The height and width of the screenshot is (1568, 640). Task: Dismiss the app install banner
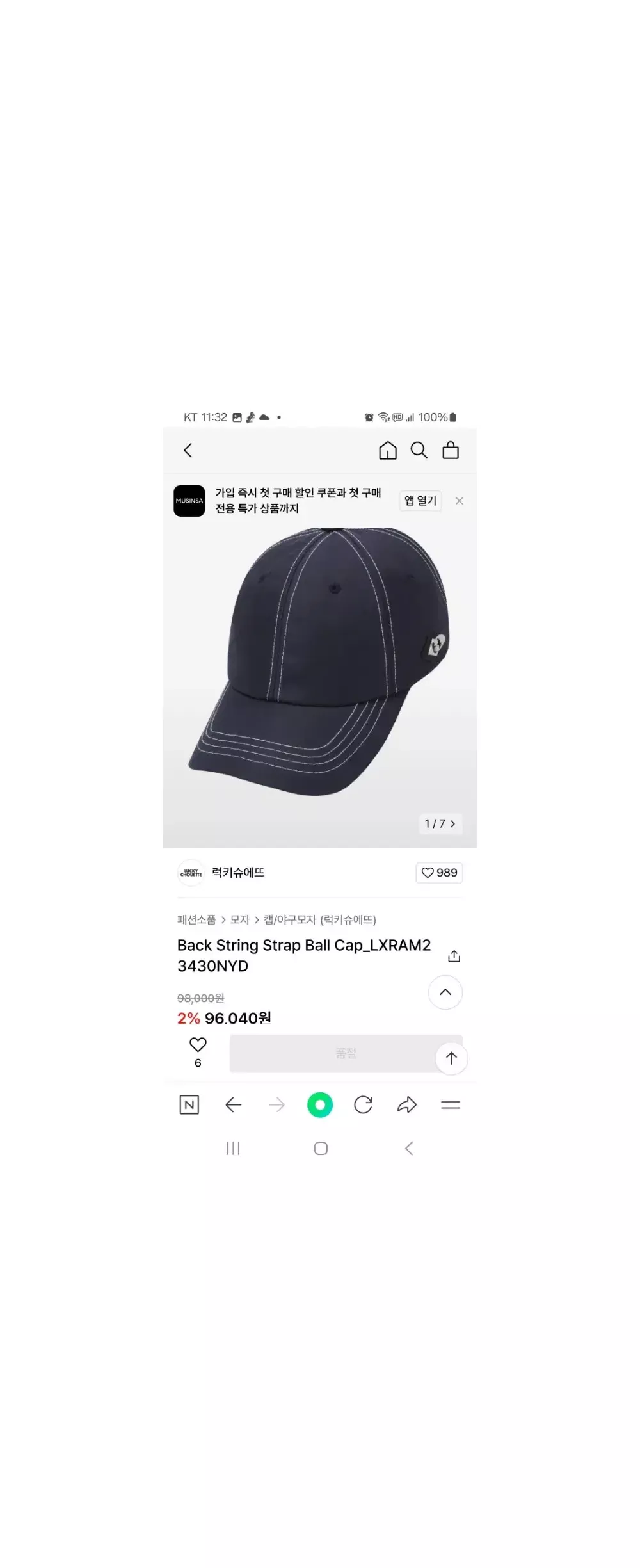[x=460, y=501]
